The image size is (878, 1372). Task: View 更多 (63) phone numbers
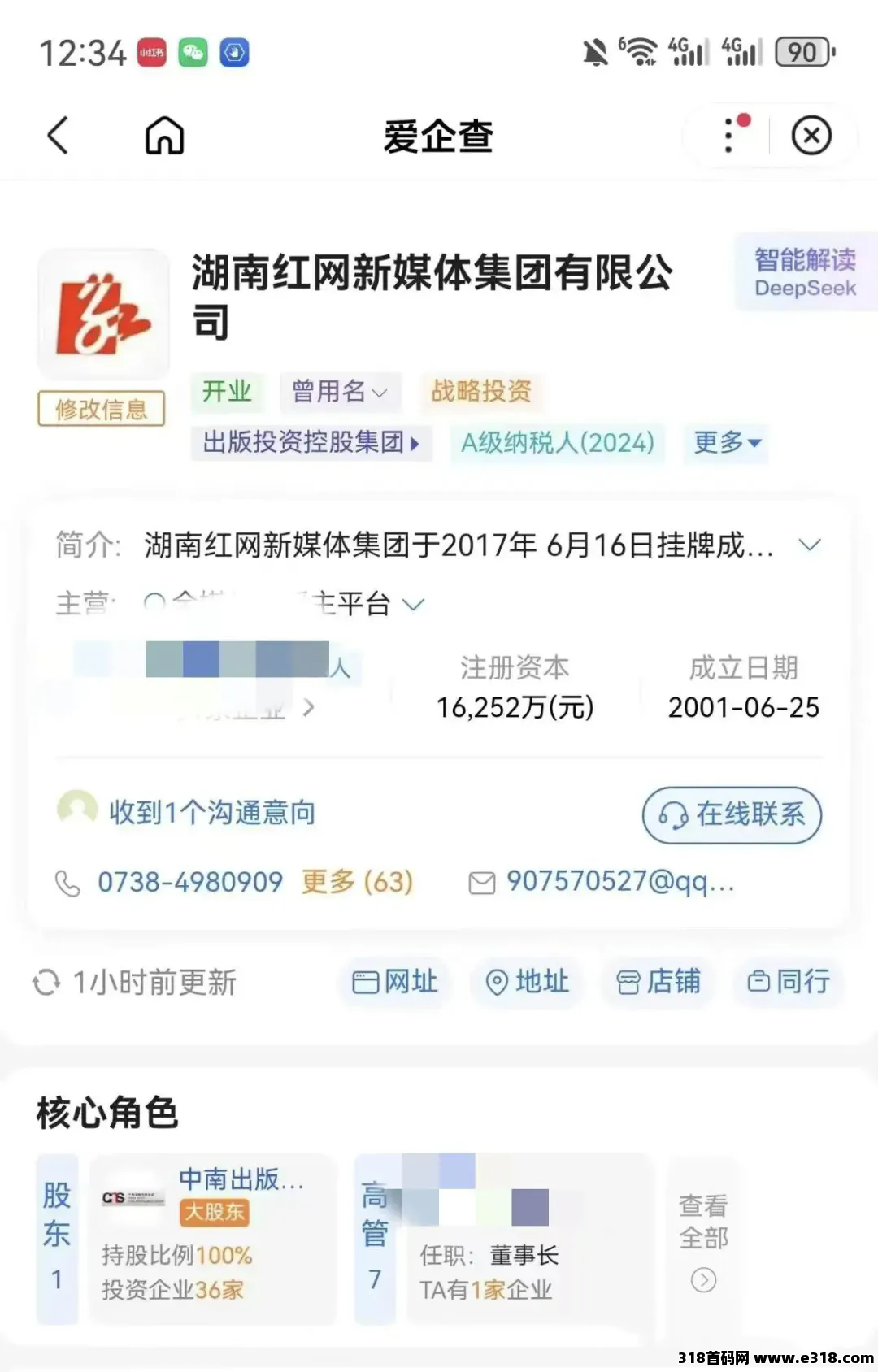point(357,882)
